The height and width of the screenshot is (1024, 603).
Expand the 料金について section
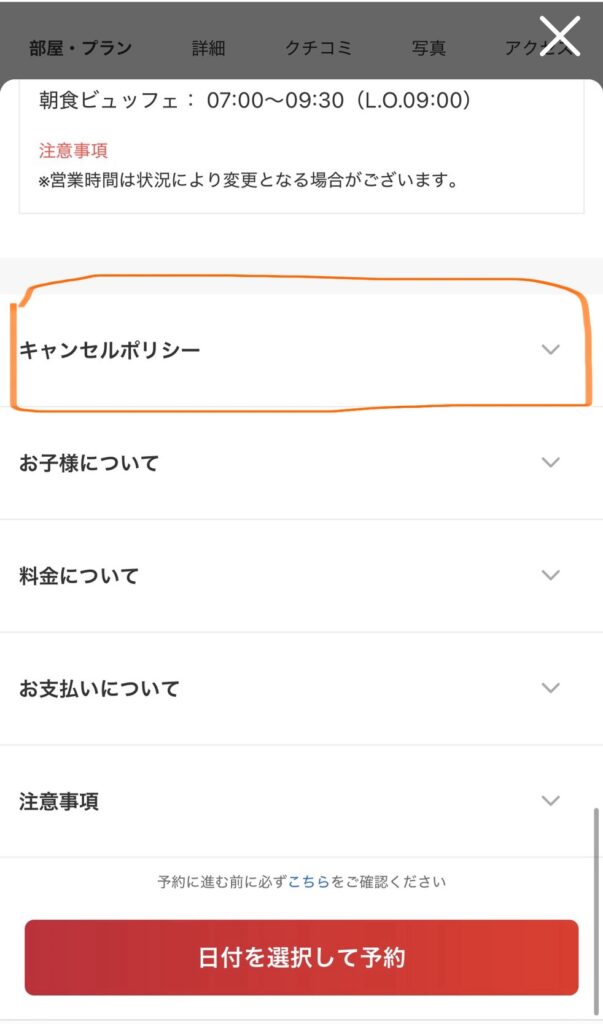[x=300, y=576]
